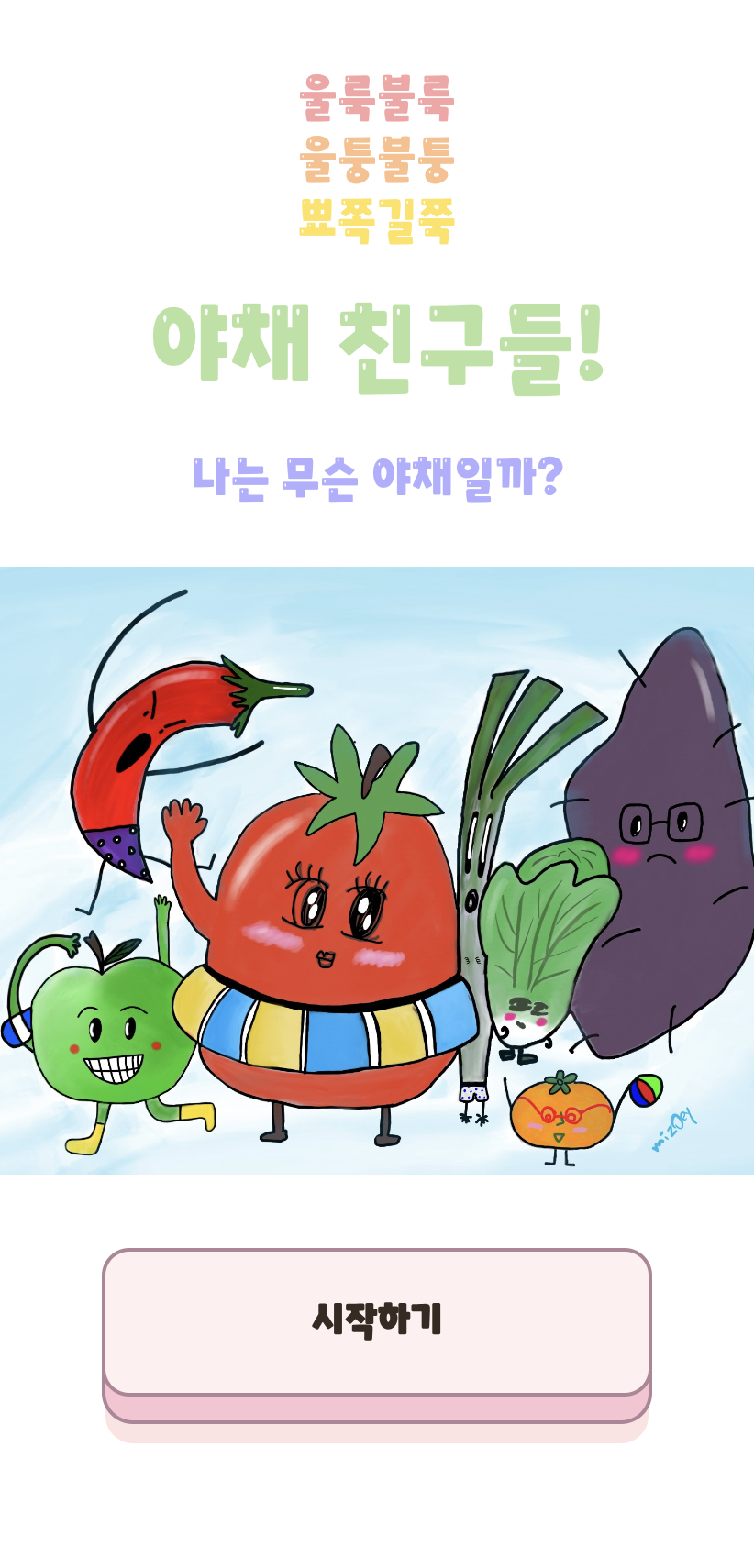Tap the 시작하기 start button
Viewport: 754px width, 1568px height.
pyautogui.click(x=377, y=1322)
